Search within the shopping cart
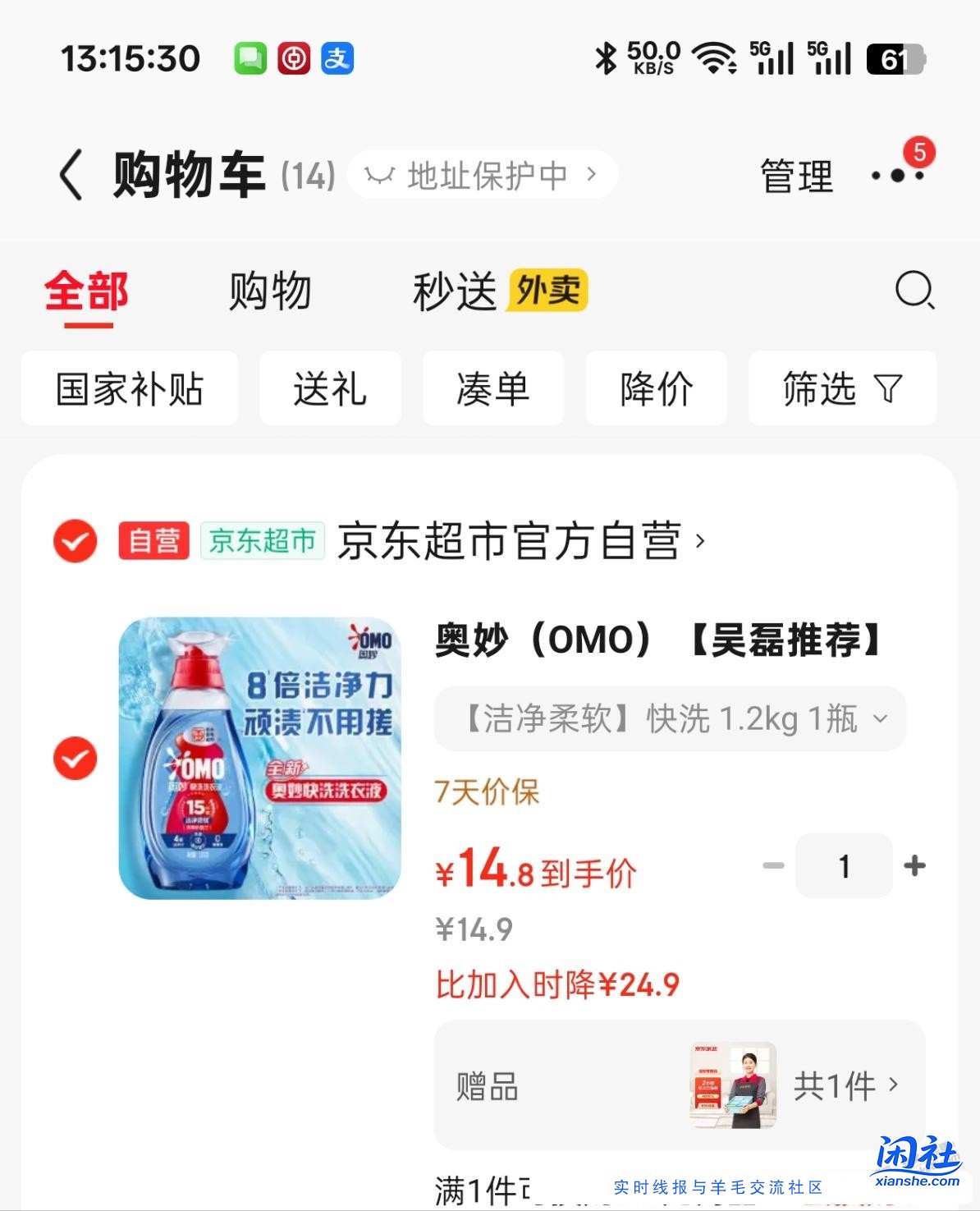980x1211 pixels. tap(914, 291)
